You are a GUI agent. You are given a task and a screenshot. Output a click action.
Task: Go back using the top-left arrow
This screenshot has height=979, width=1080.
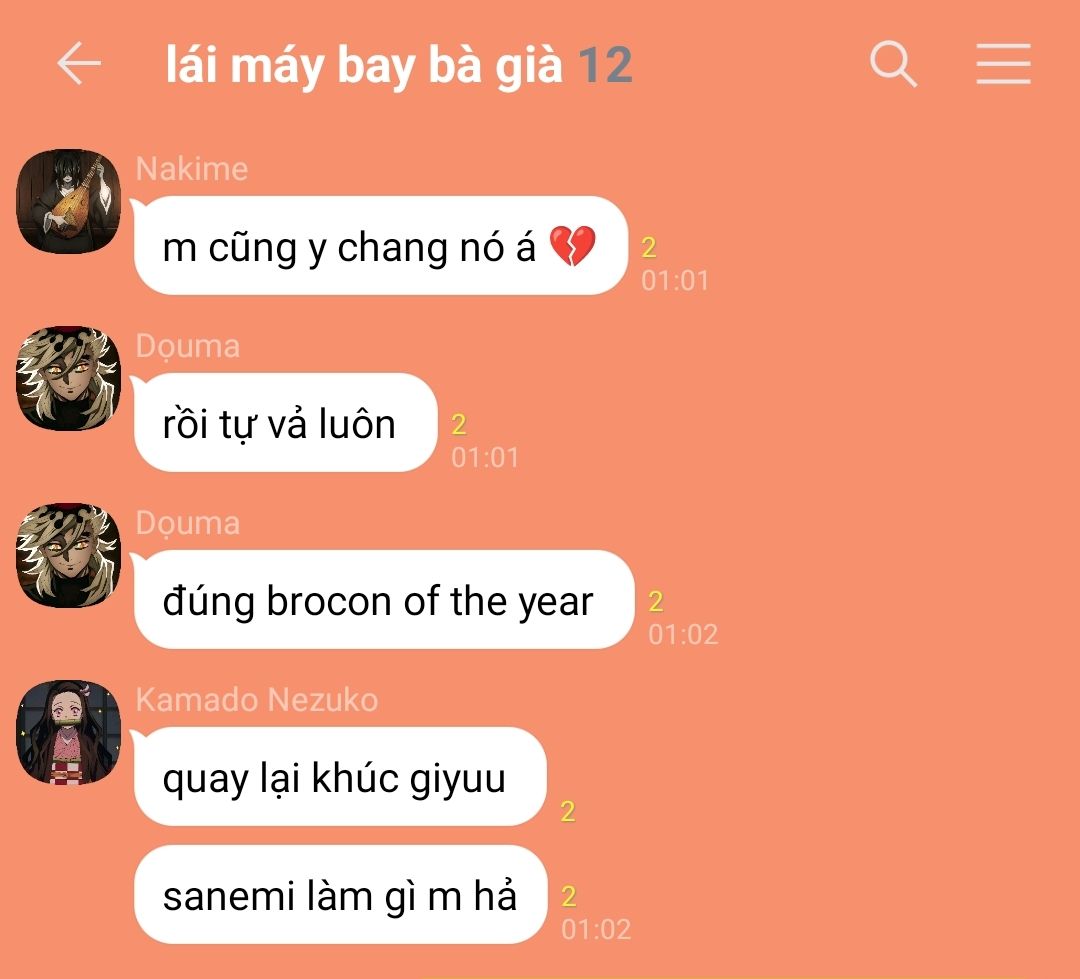point(79,65)
